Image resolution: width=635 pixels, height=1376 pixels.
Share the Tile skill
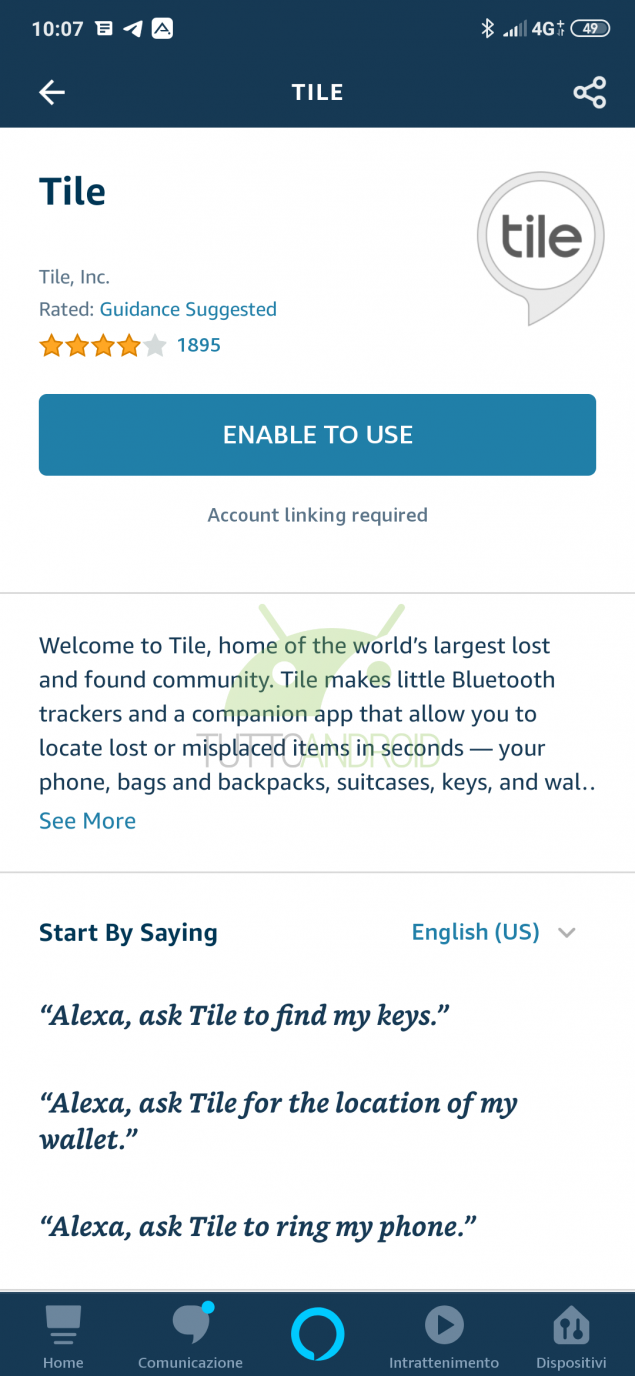click(589, 93)
